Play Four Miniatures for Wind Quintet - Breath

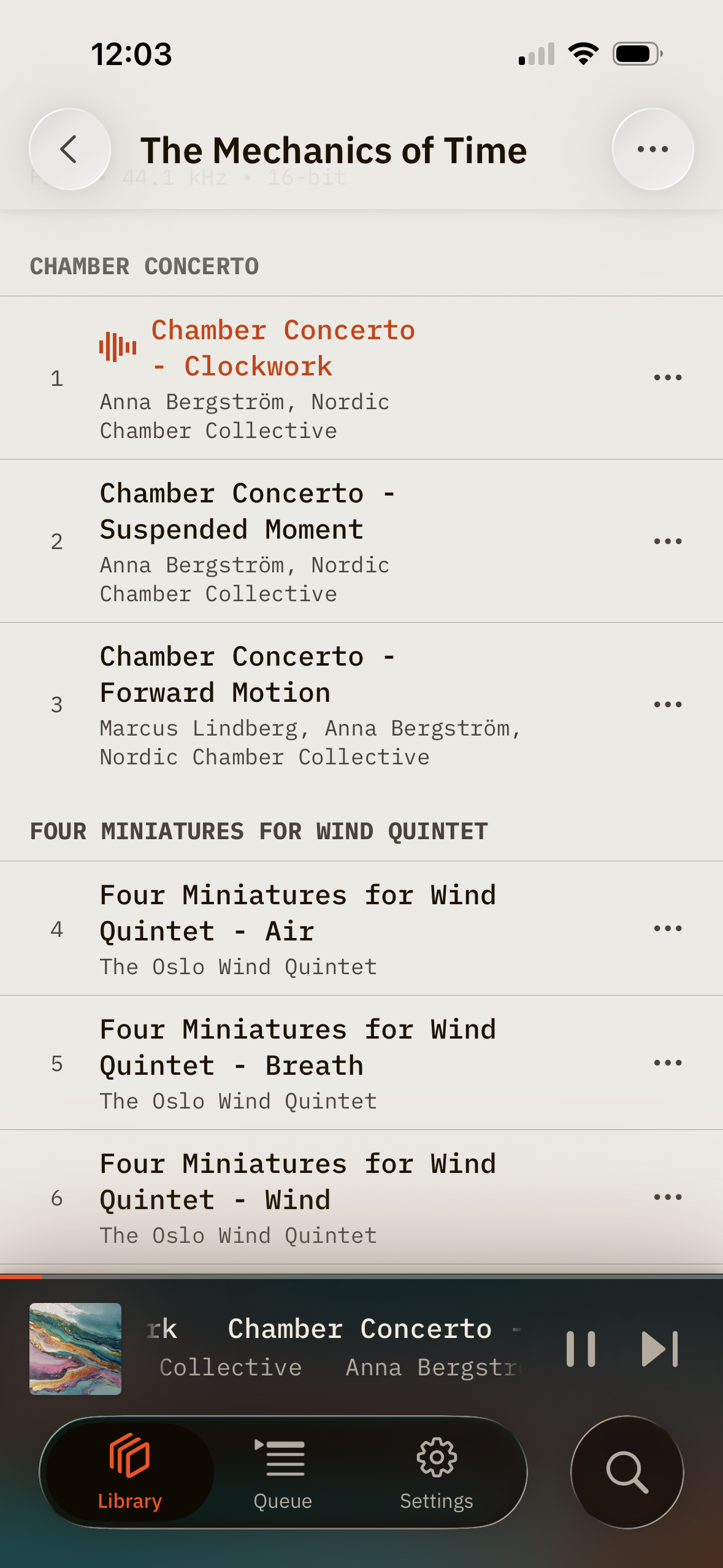click(x=307, y=1062)
